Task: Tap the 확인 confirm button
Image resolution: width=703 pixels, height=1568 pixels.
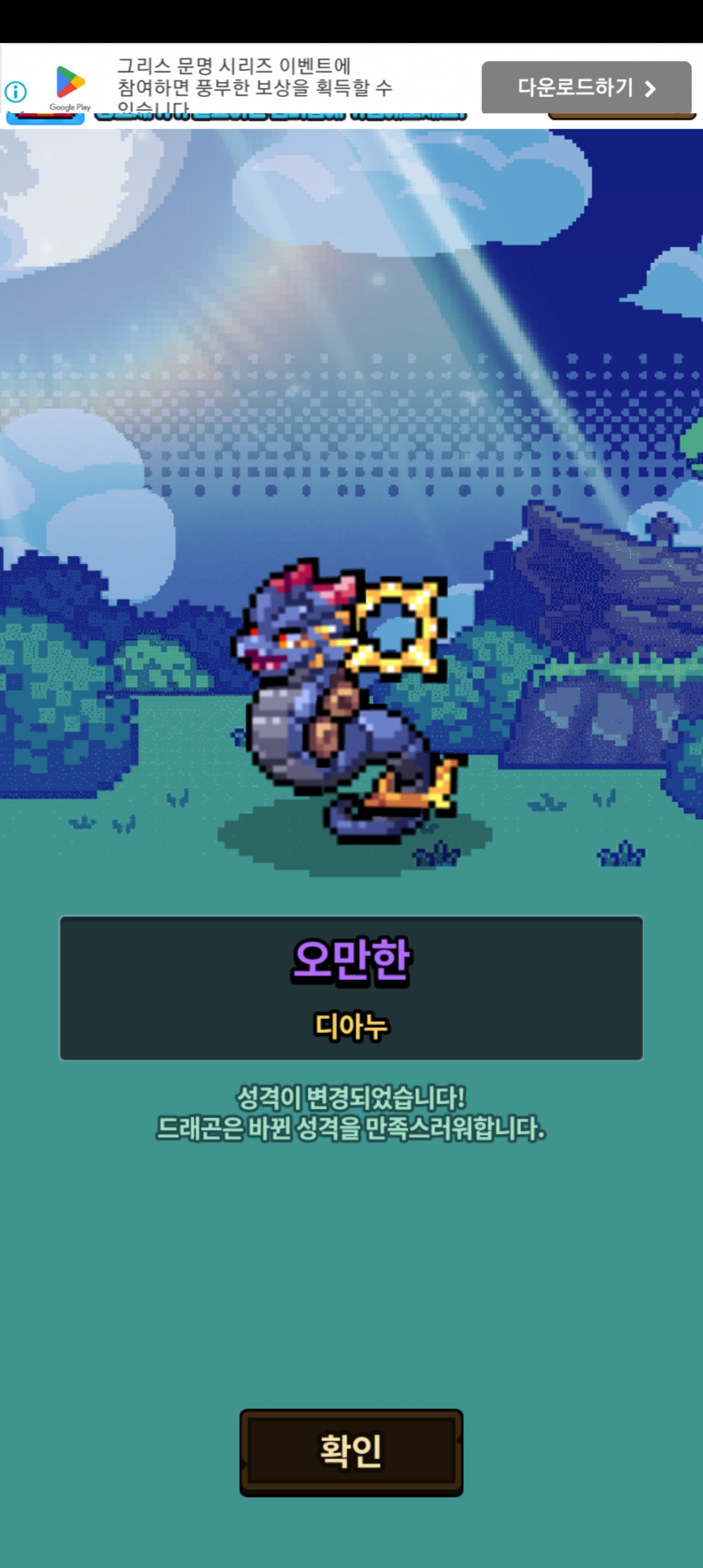Action: click(351, 1452)
